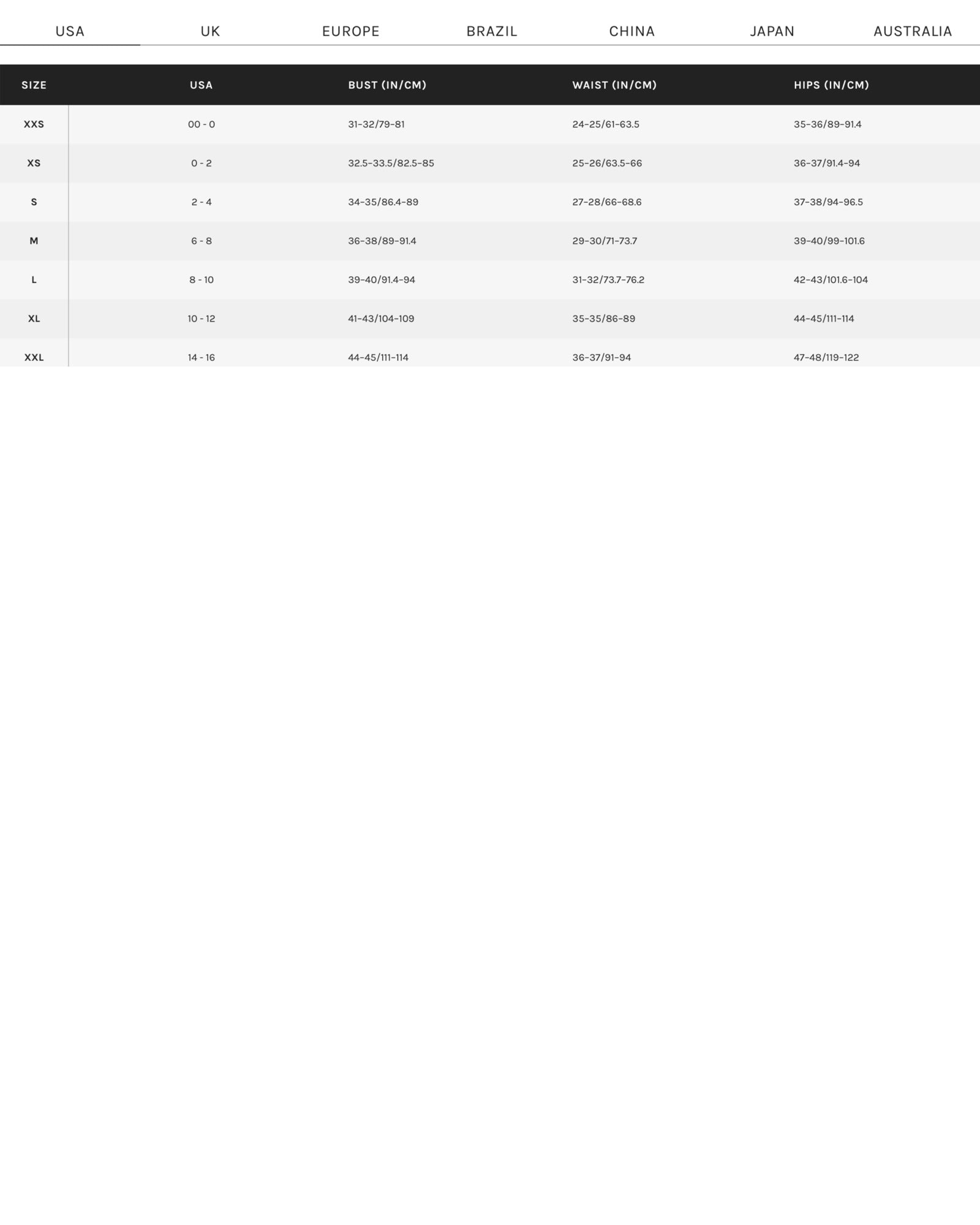
Task: Switch to the Japan tab
Action: 772,31
